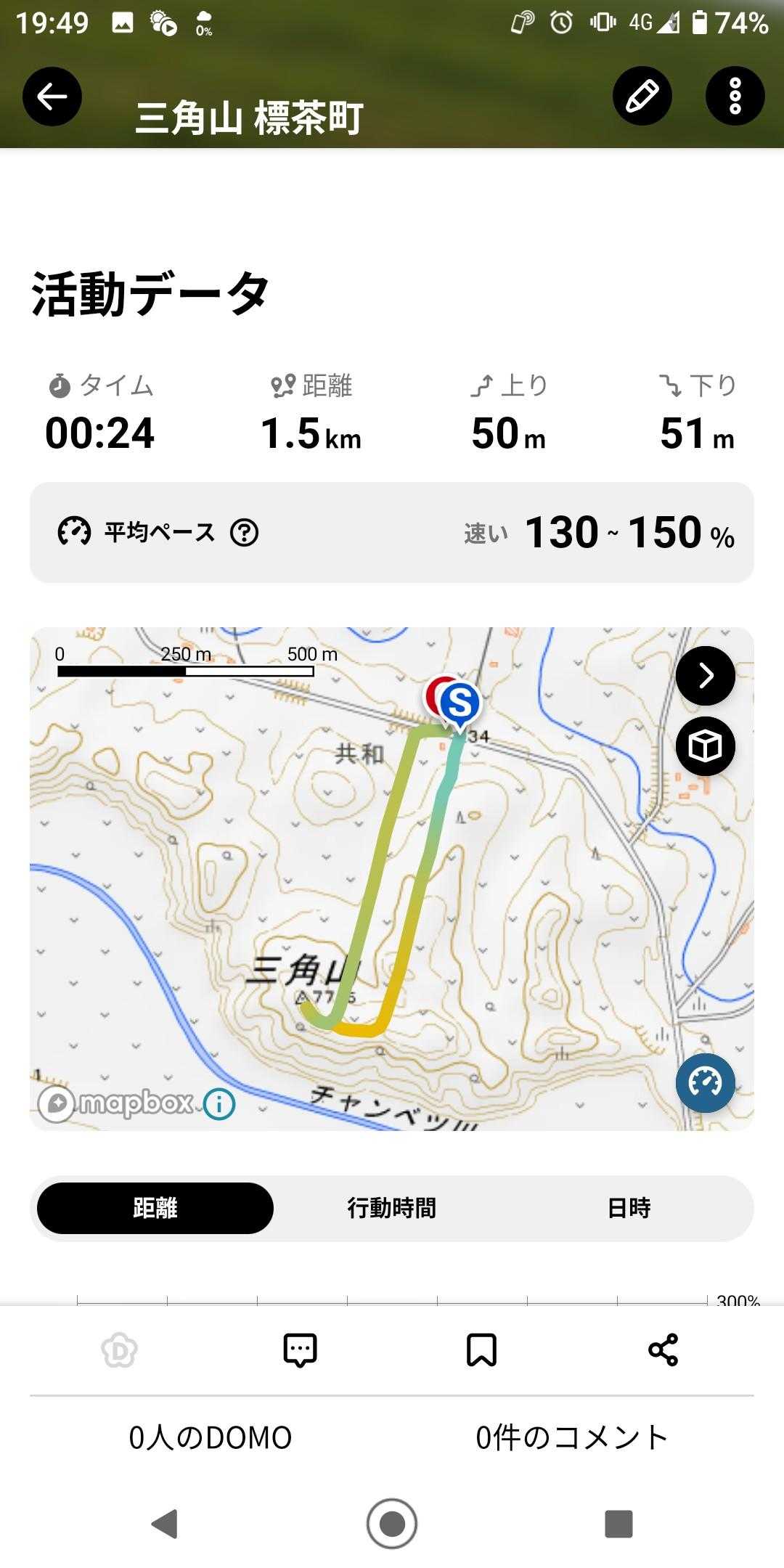Open help for 平均ペース
This screenshot has height=1568, width=784.
click(x=244, y=533)
